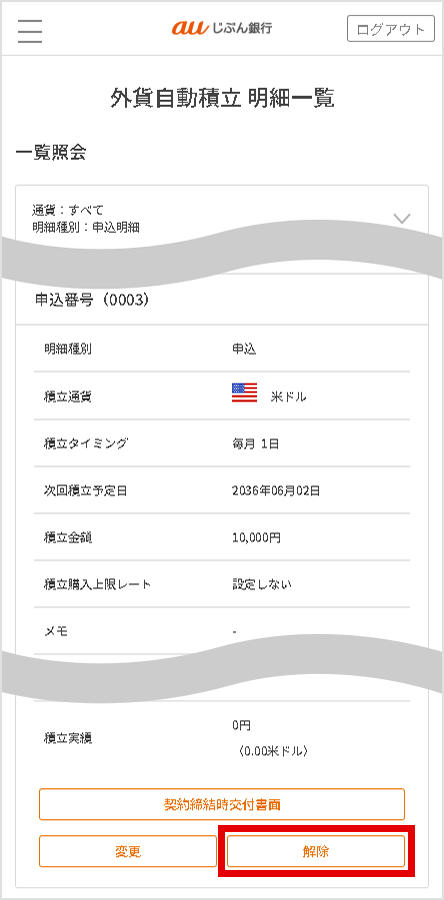The width and height of the screenshot is (444, 900).
Task: Tap the ログアウト button
Action: tap(391, 29)
